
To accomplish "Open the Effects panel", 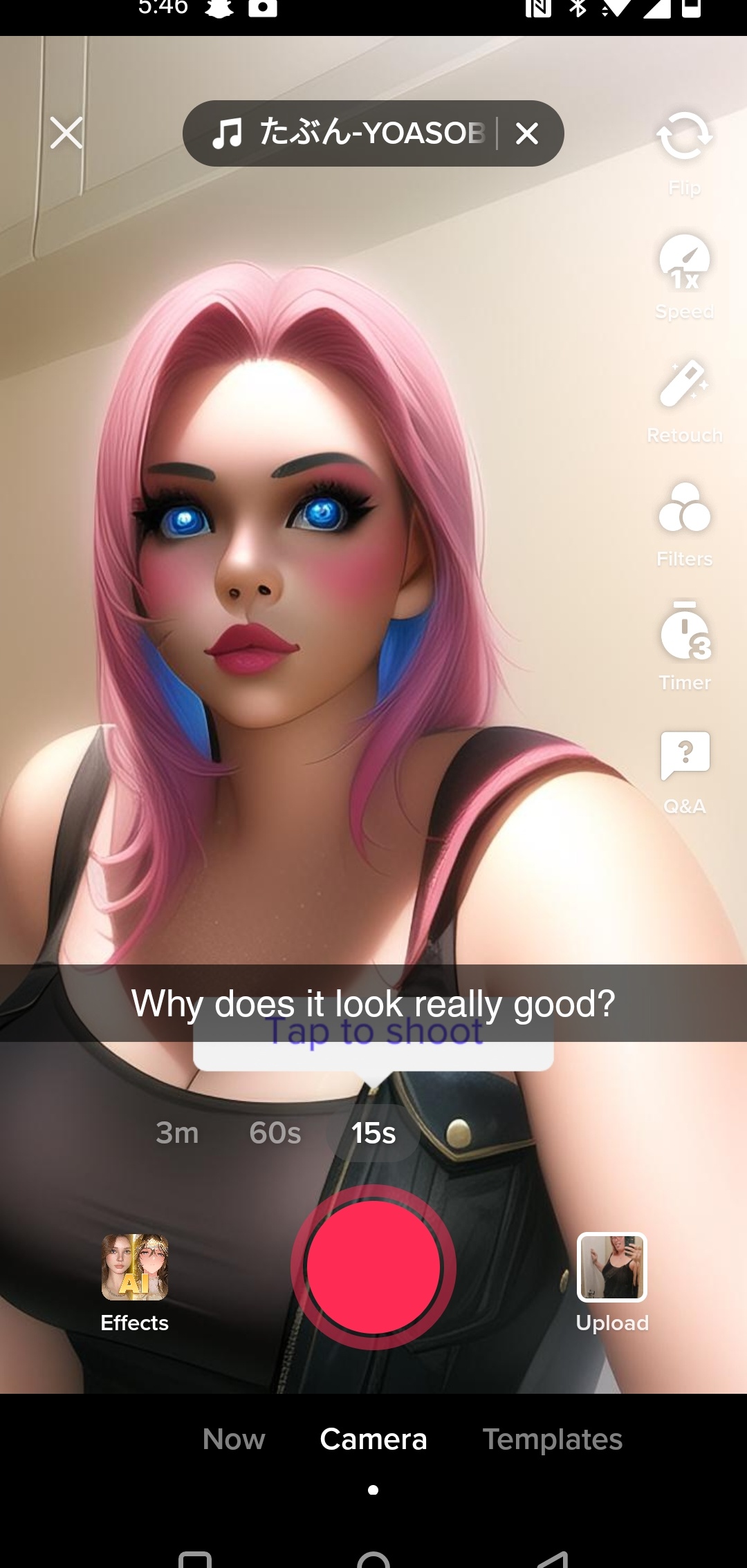I will pyautogui.click(x=135, y=1282).
